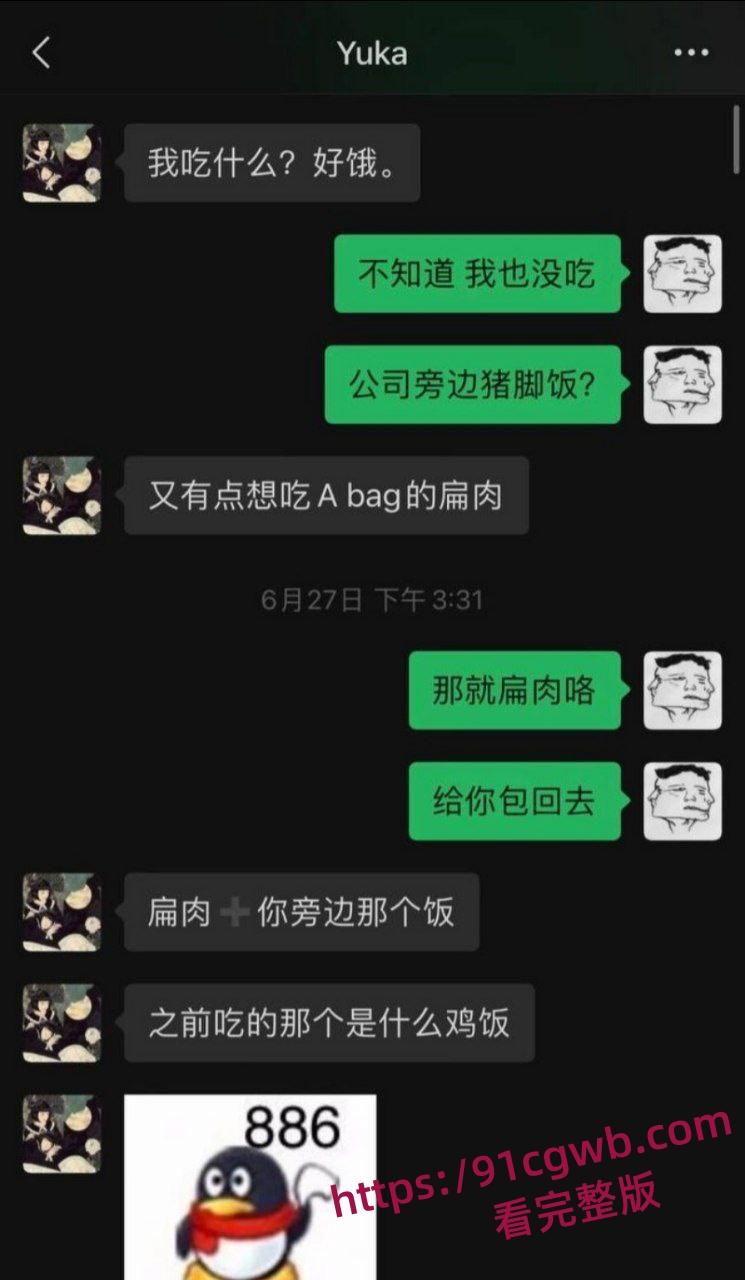The width and height of the screenshot is (745, 1280).
Task: Click the '扁肉+你旁边那个饭' bubble
Action: (300, 911)
